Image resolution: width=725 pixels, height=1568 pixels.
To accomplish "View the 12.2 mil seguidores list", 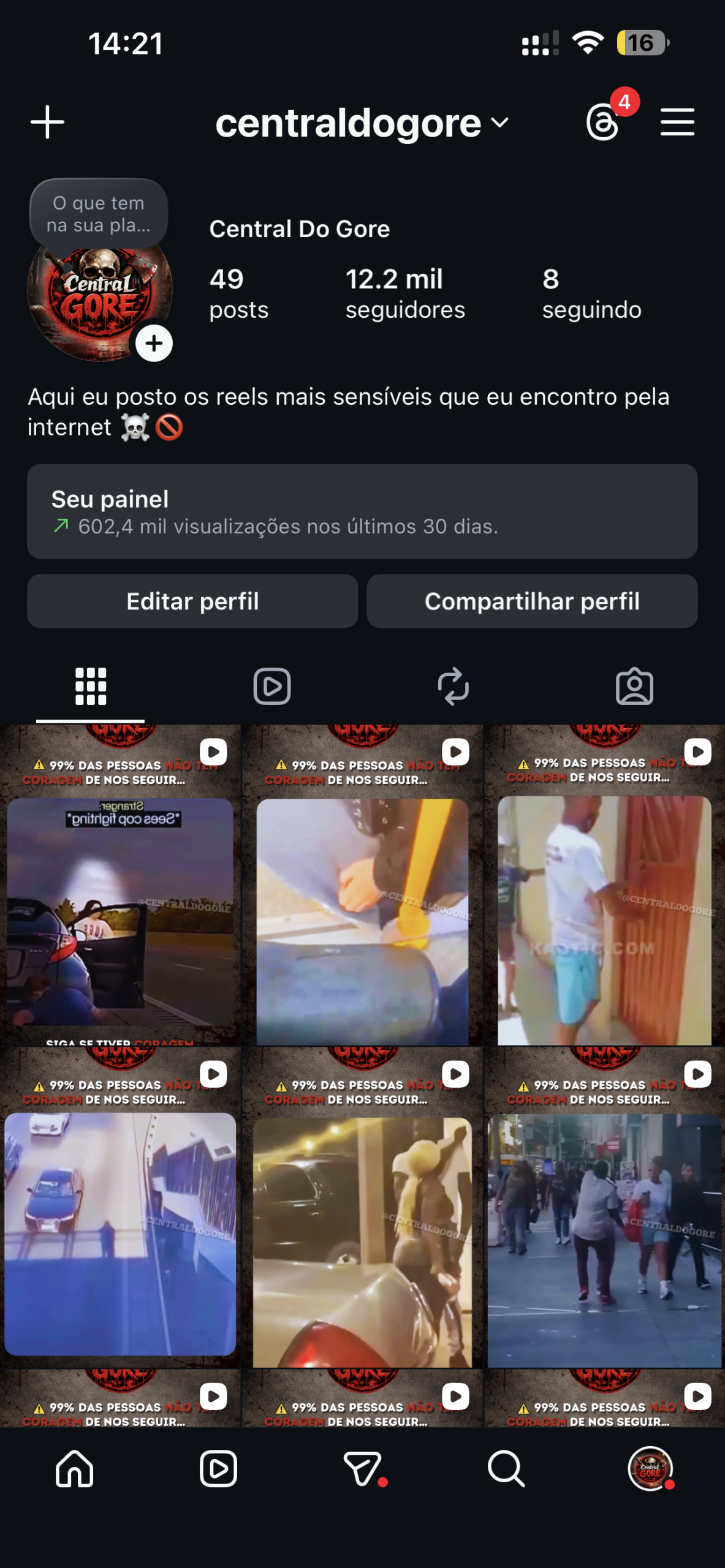I will (404, 293).
